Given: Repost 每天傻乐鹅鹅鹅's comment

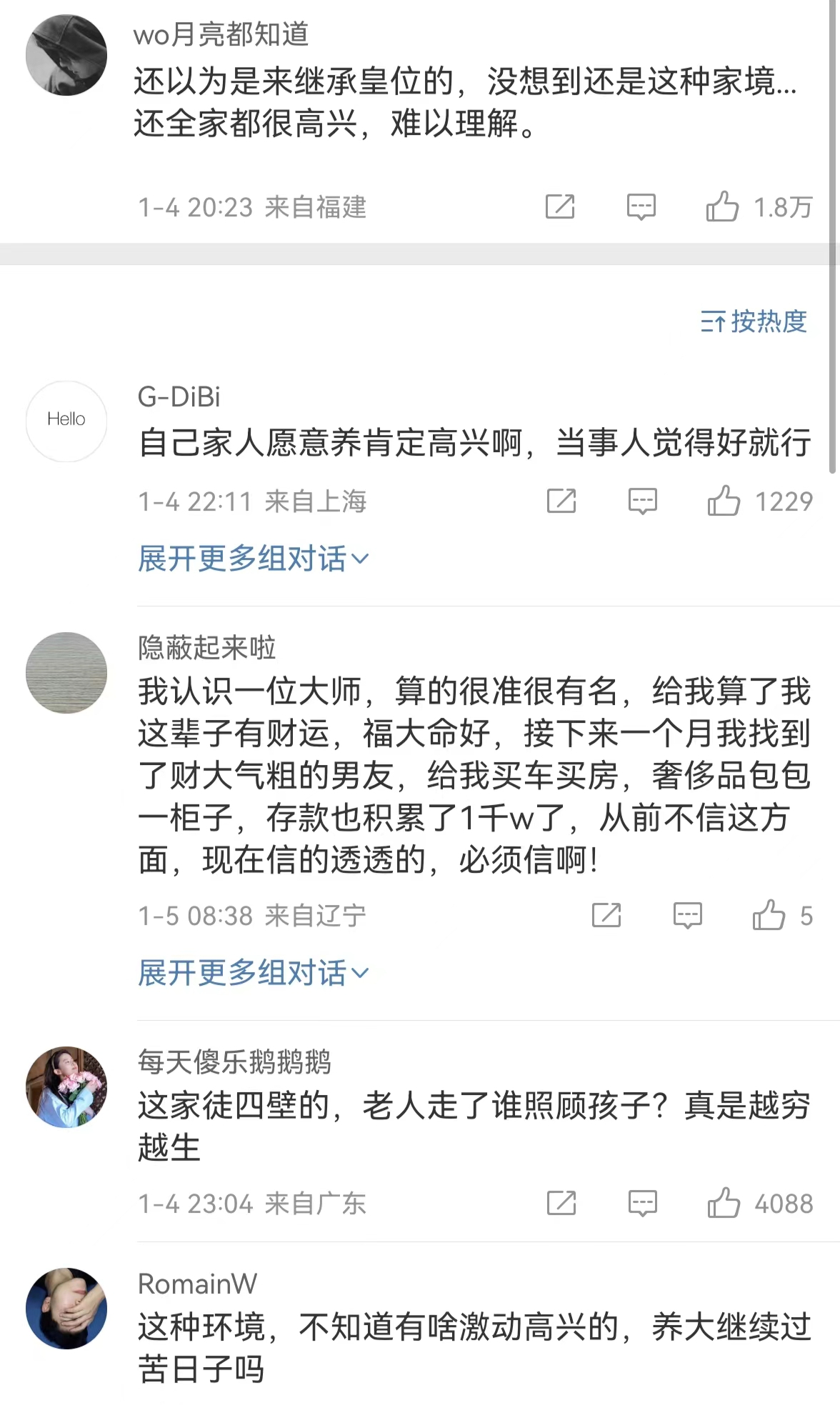Looking at the screenshot, I should (x=561, y=1204).
